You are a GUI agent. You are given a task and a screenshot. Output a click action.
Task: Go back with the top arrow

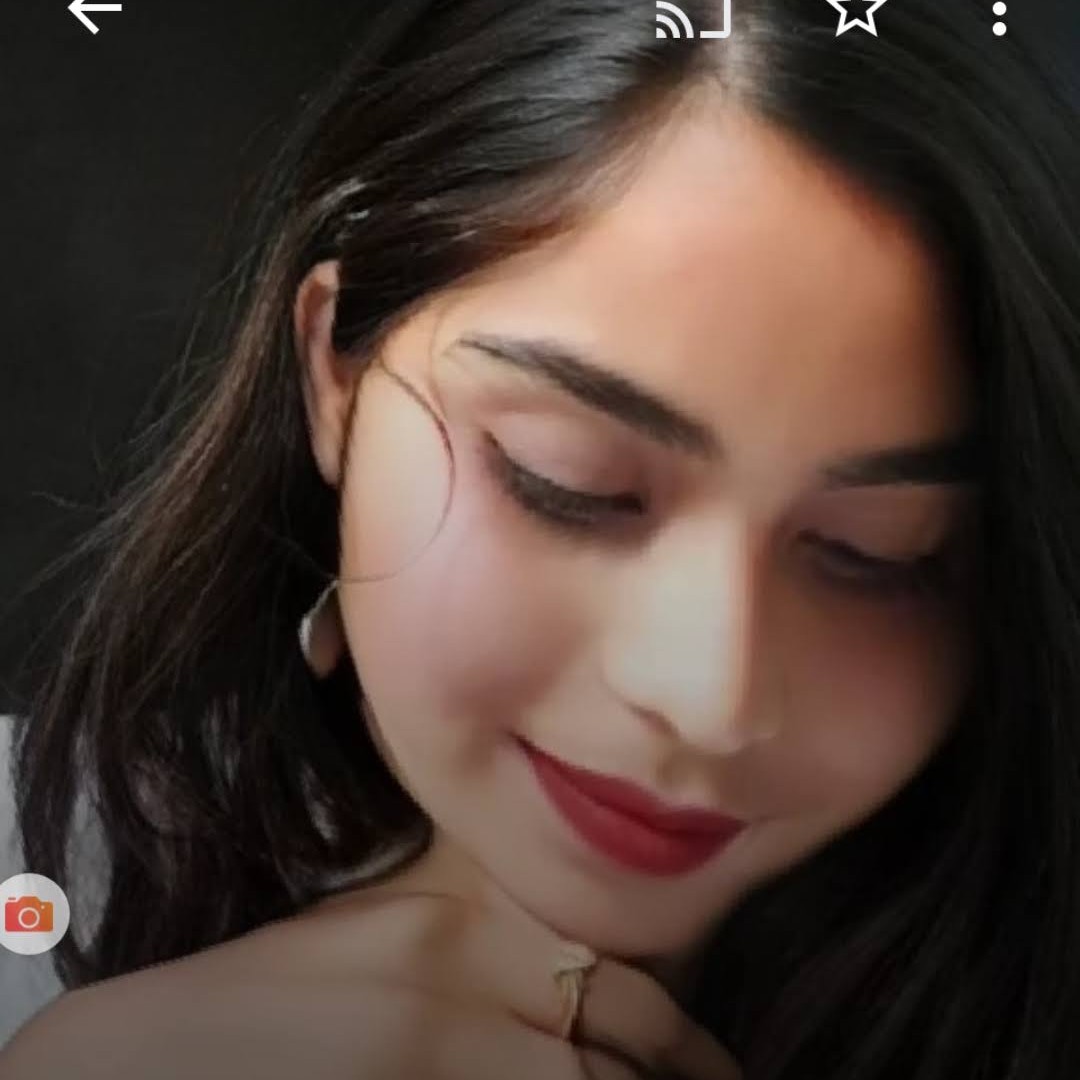point(95,12)
